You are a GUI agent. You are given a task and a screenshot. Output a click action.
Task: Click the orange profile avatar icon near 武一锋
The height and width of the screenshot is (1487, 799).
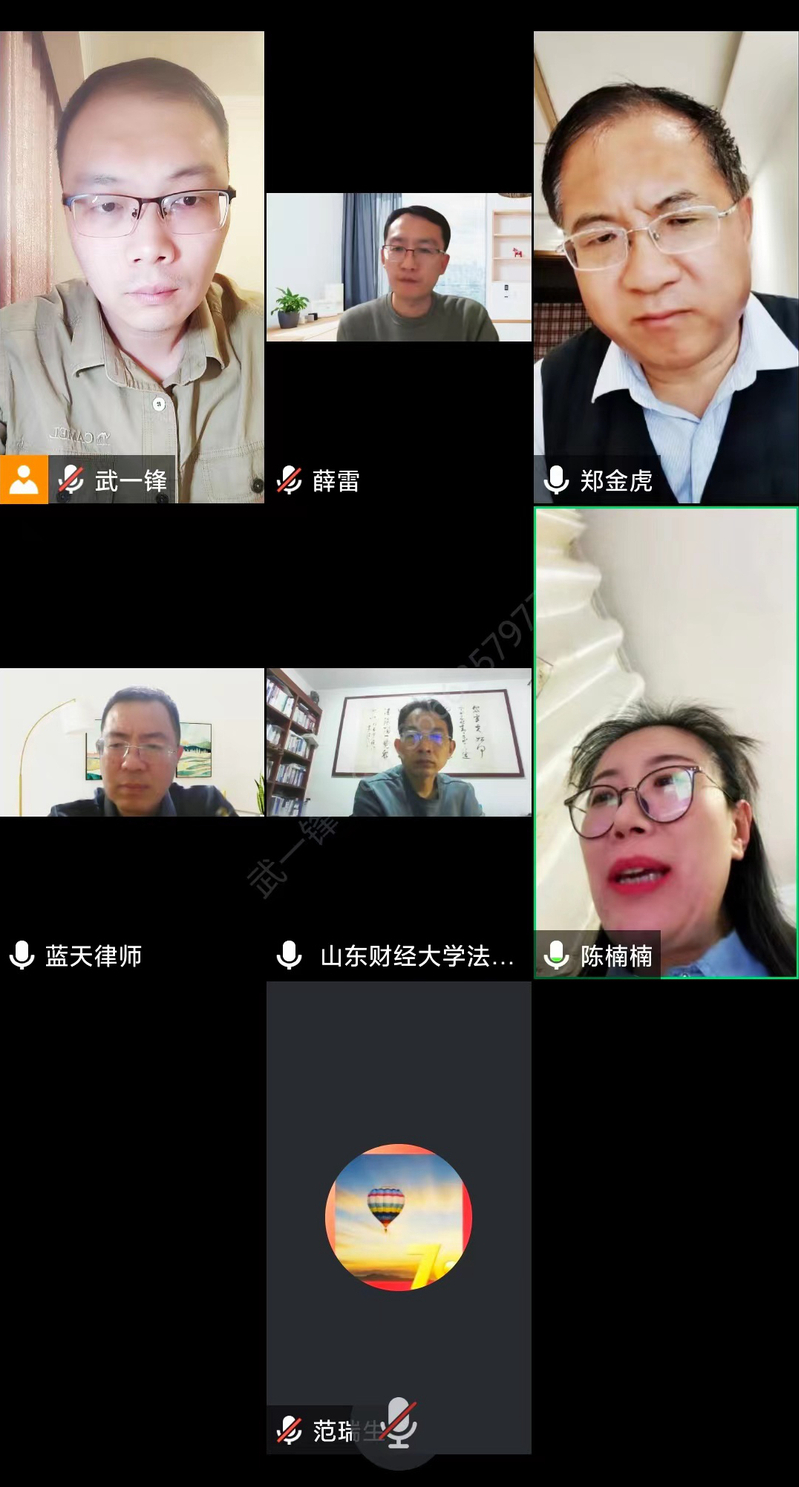pyautogui.click(x=24, y=481)
